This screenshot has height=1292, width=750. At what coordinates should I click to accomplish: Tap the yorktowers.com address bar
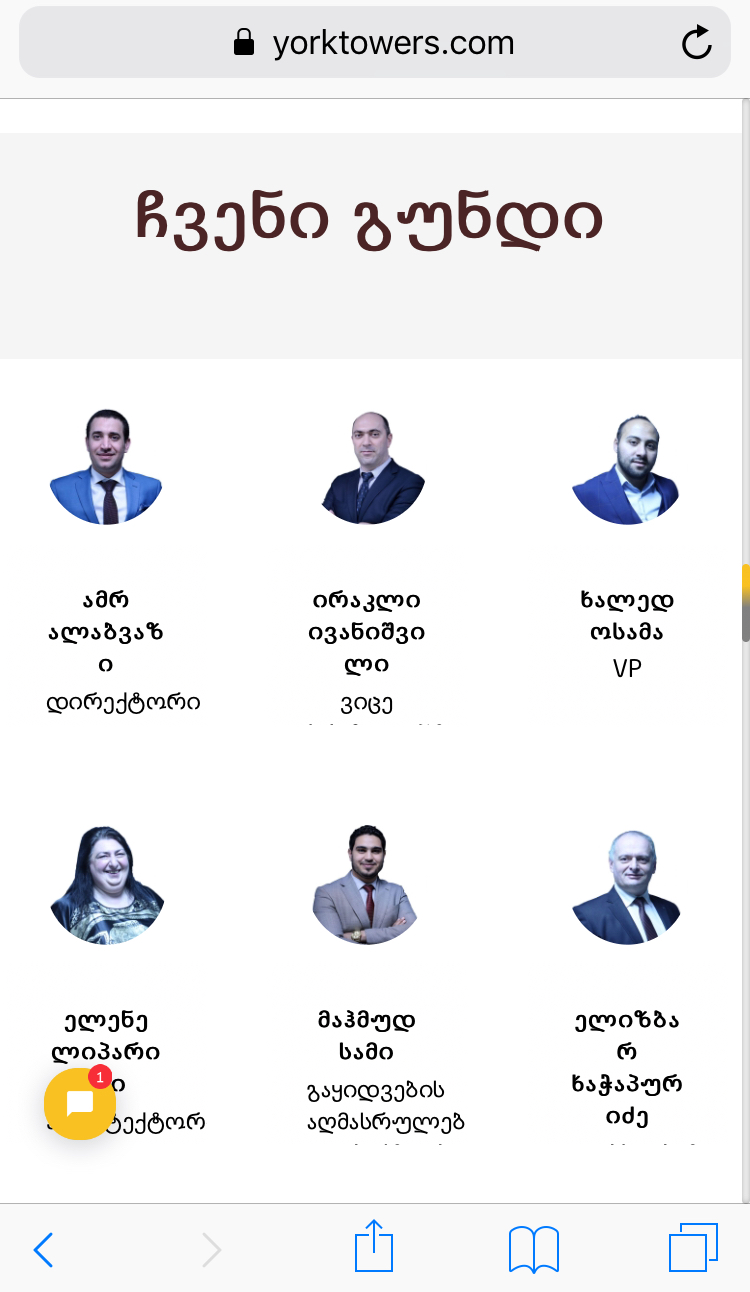374,42
